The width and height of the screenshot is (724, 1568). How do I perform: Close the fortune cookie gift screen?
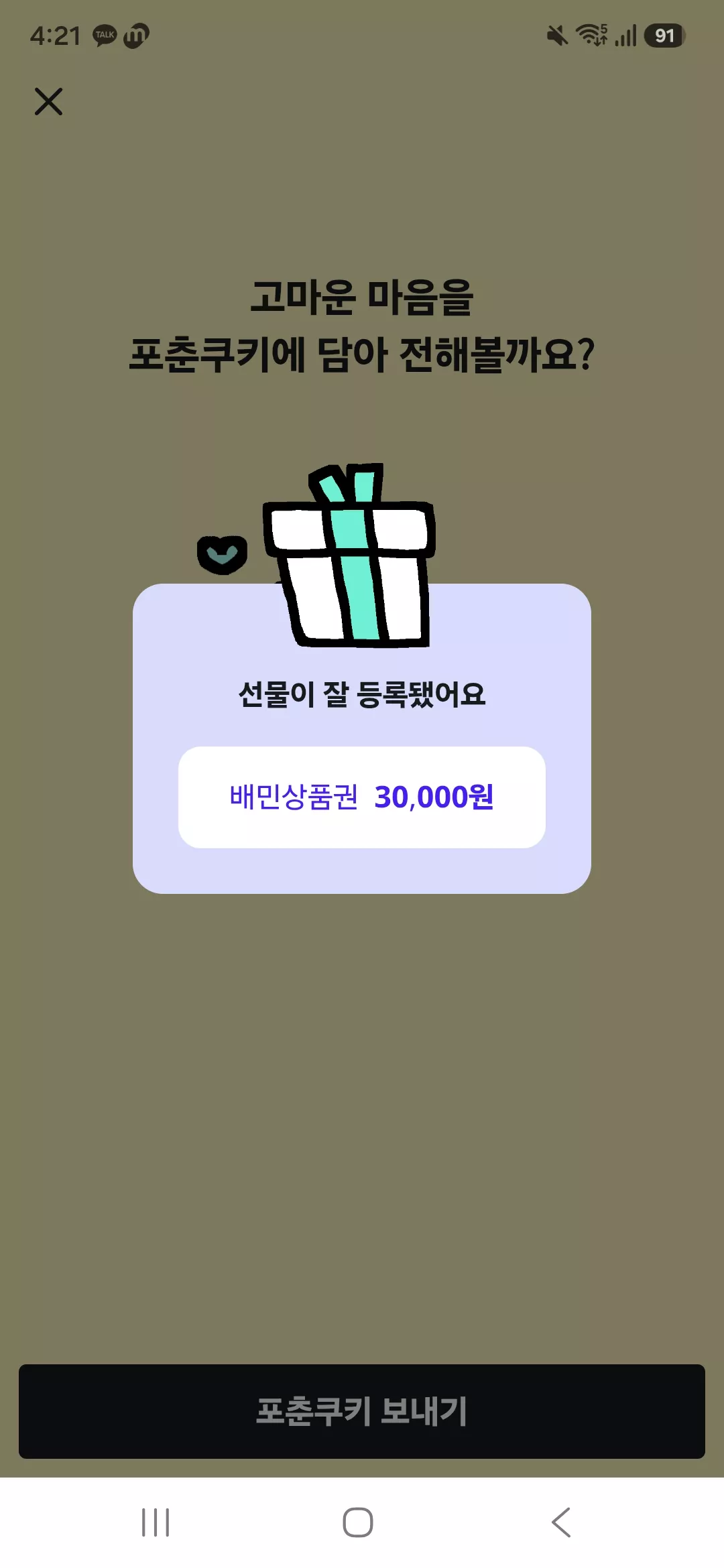point(48,102)
